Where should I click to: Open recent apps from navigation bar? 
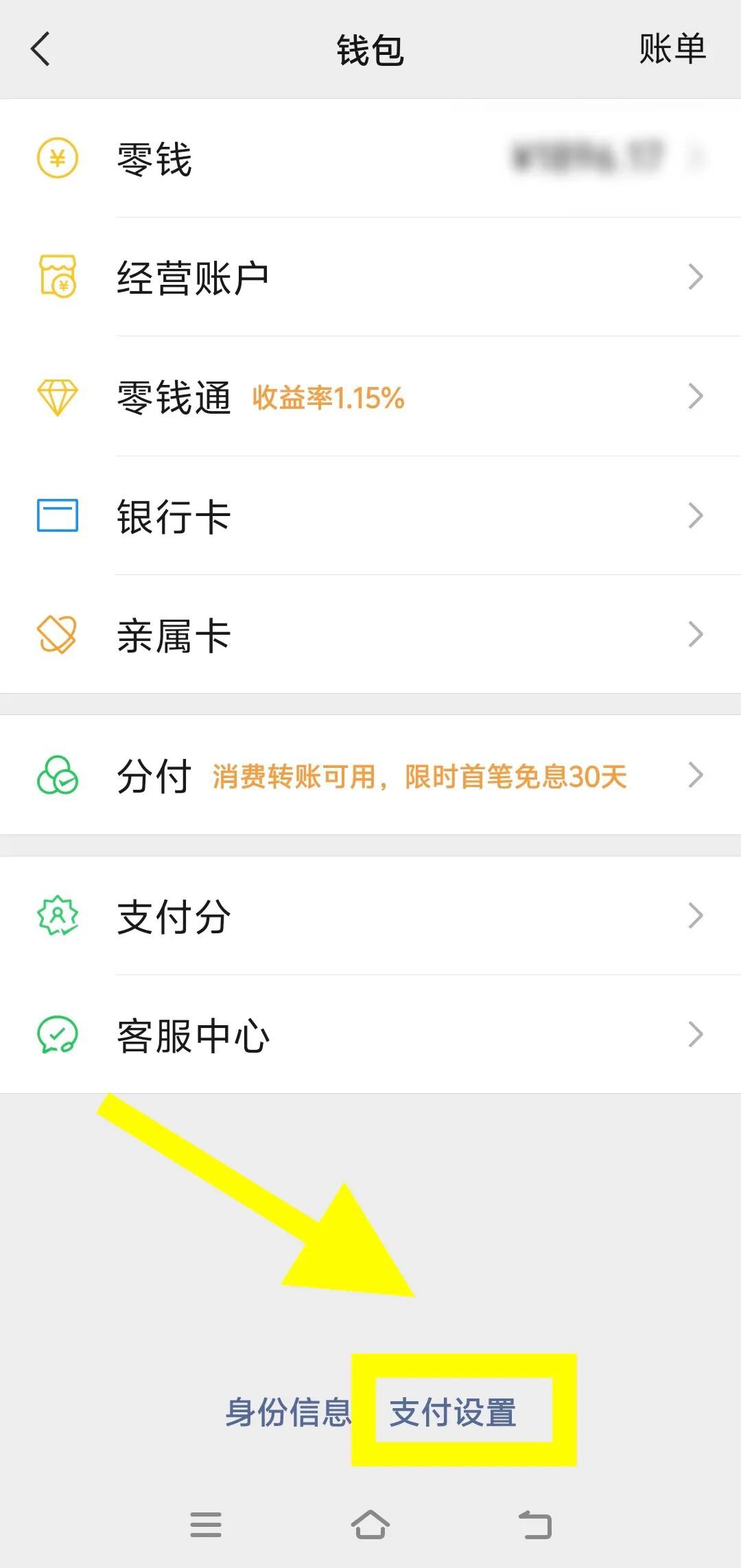206,1525
